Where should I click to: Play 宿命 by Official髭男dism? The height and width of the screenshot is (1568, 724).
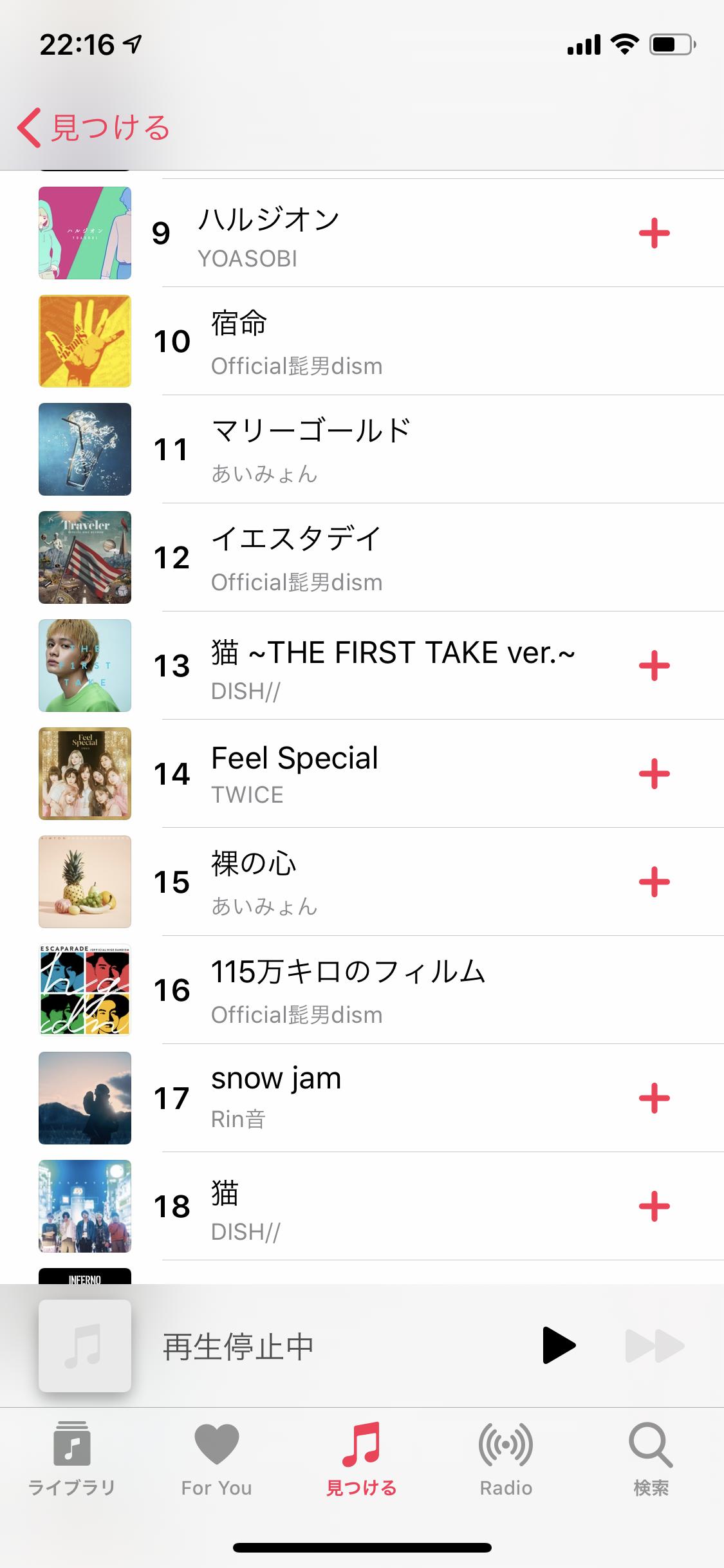click(x=381, y=341)
